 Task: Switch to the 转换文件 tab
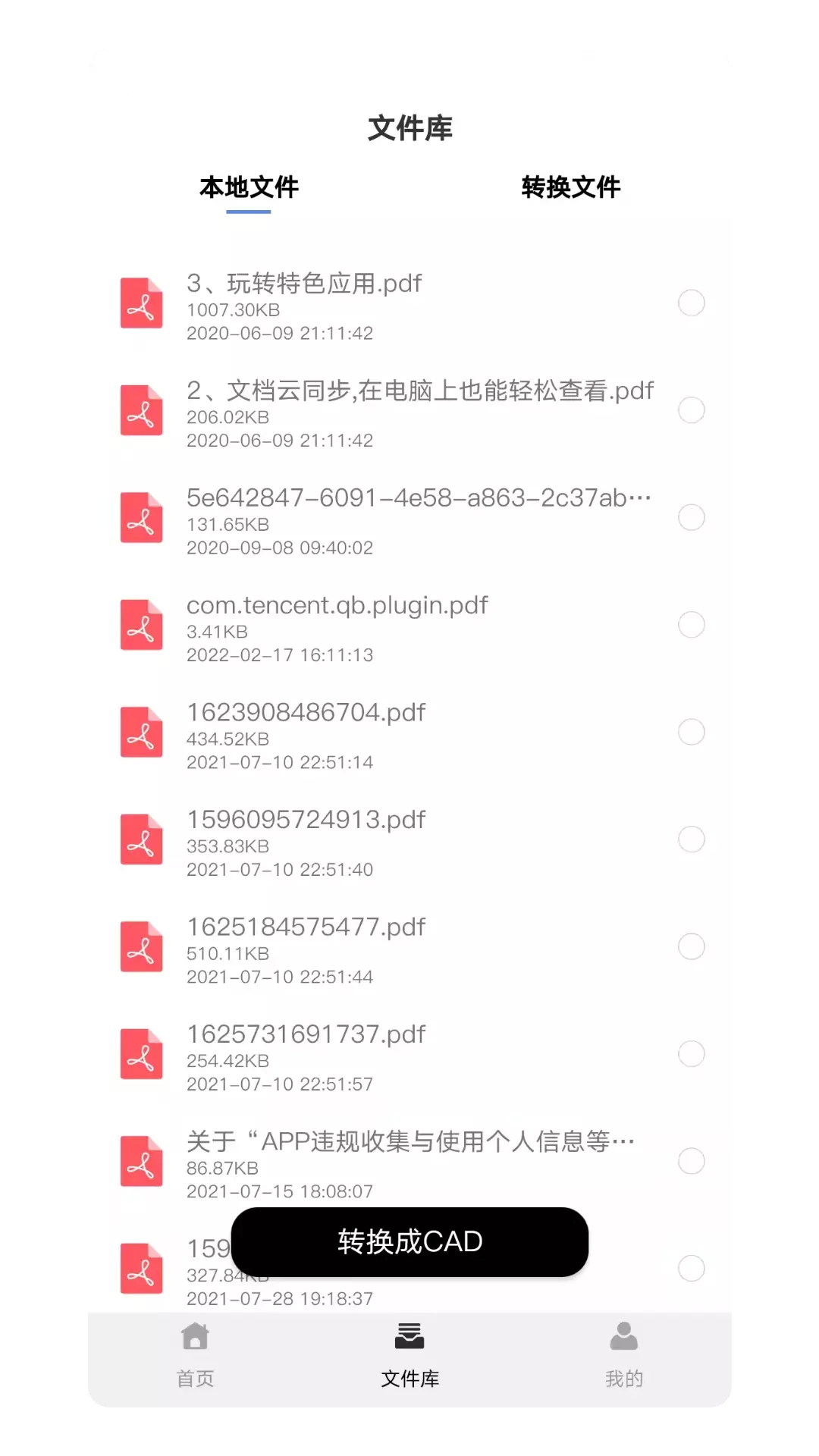point(570,187)
